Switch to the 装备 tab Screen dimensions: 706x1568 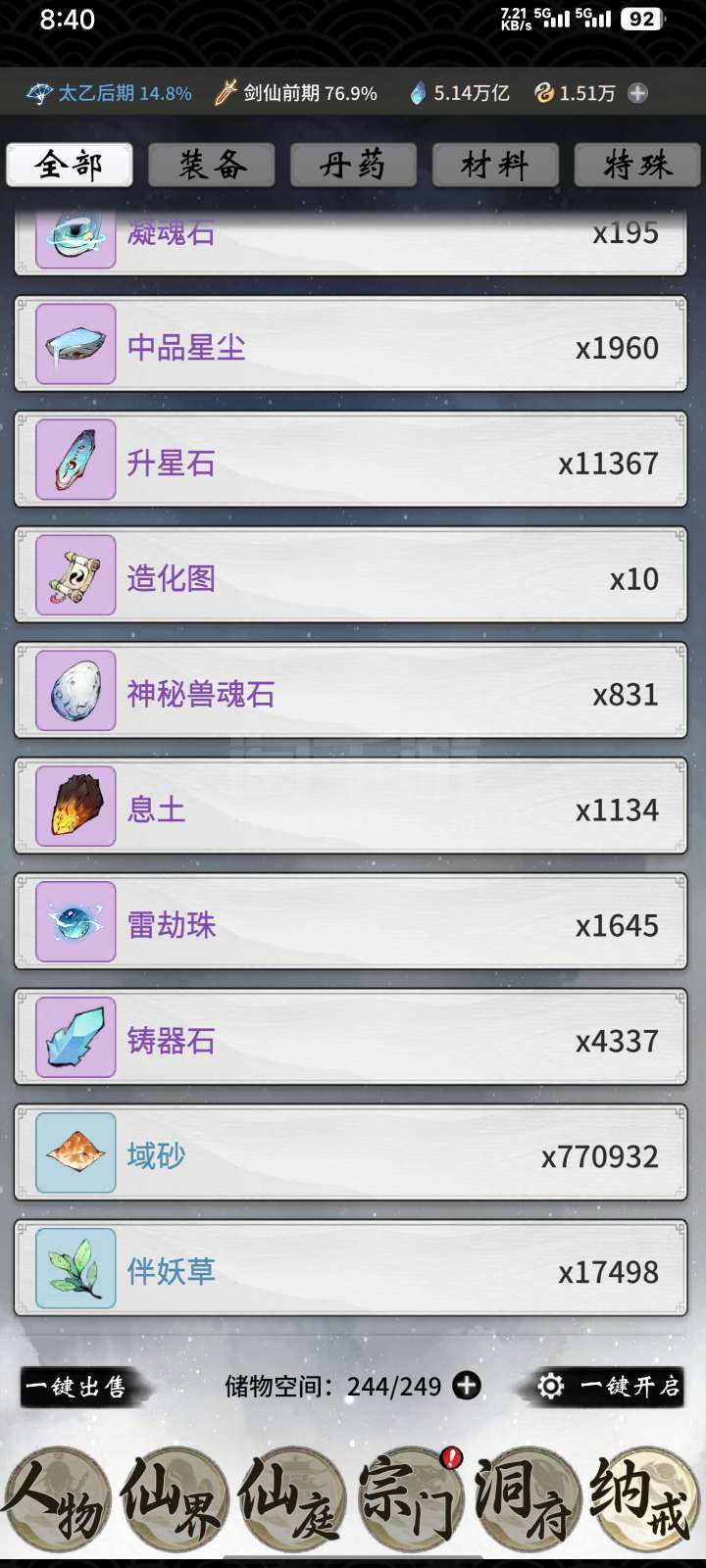[211, 165]
